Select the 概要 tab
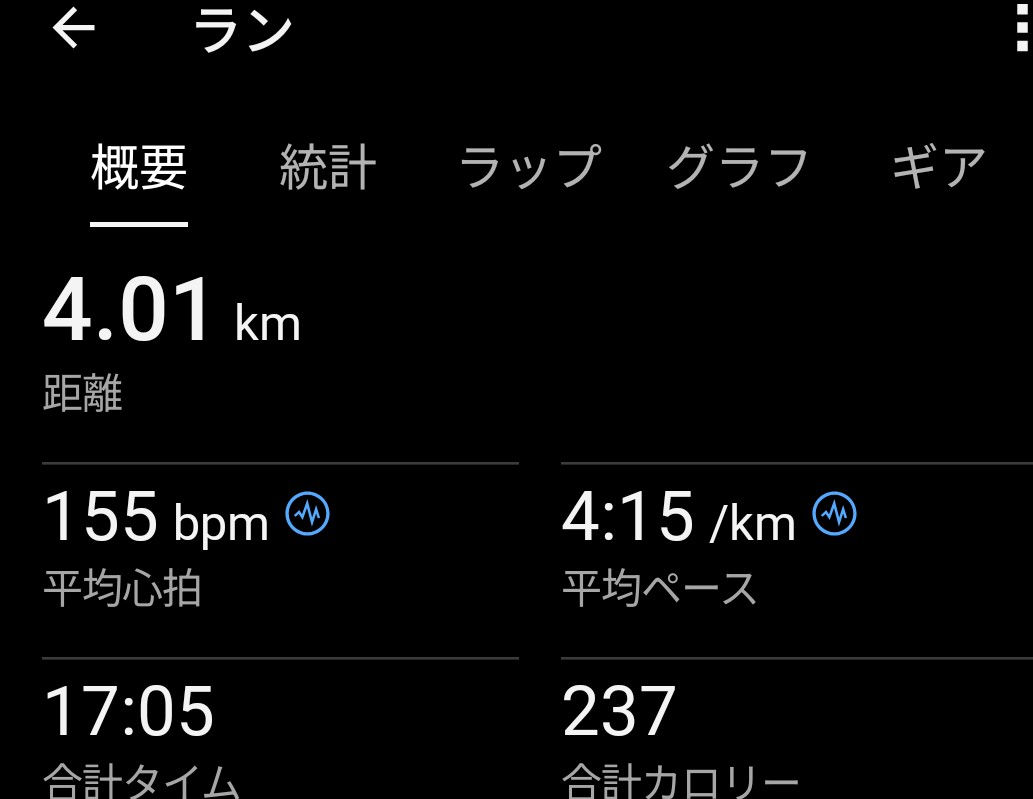The width and height of the screenshot is (1033, 799). (x=139, y=167)
